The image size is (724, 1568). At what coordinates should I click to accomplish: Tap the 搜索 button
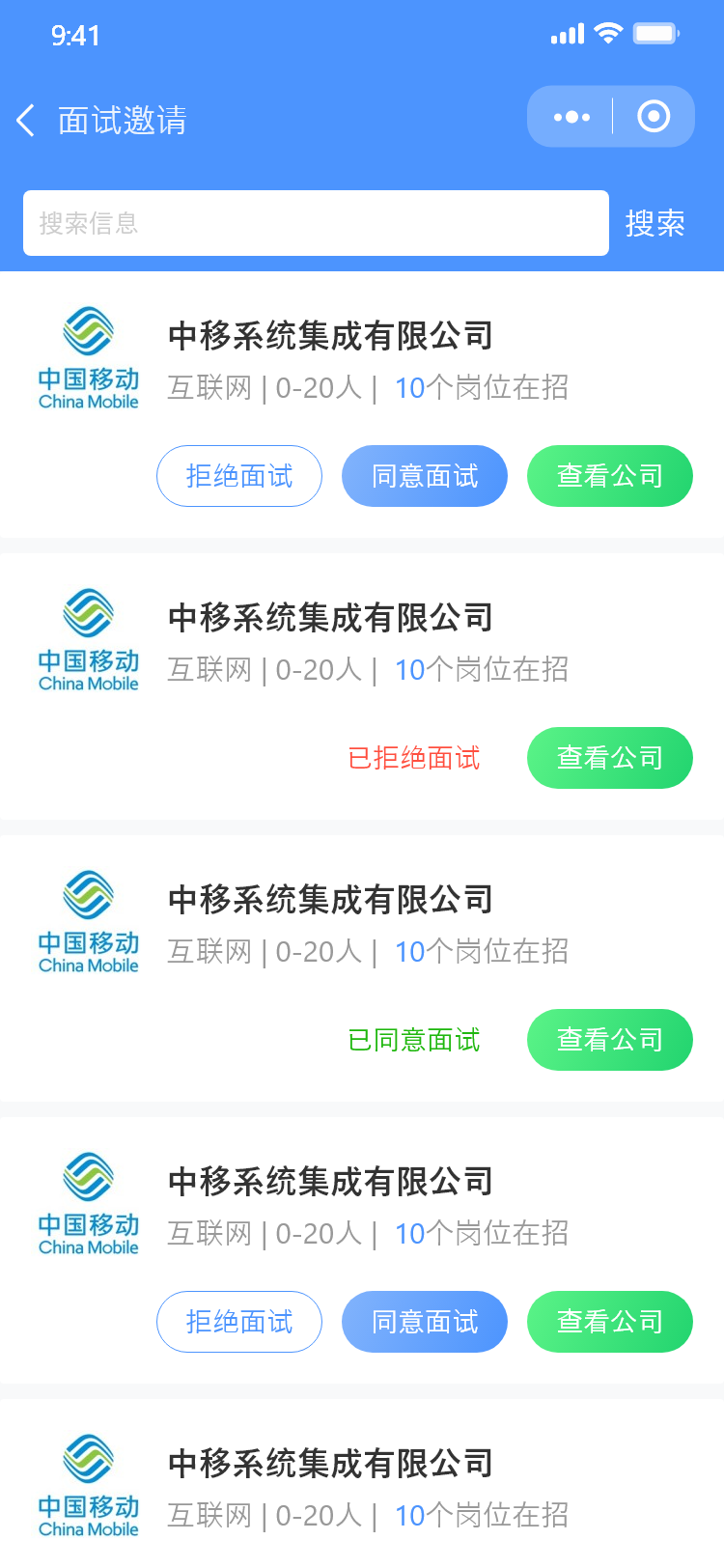[x=655, y=223]
